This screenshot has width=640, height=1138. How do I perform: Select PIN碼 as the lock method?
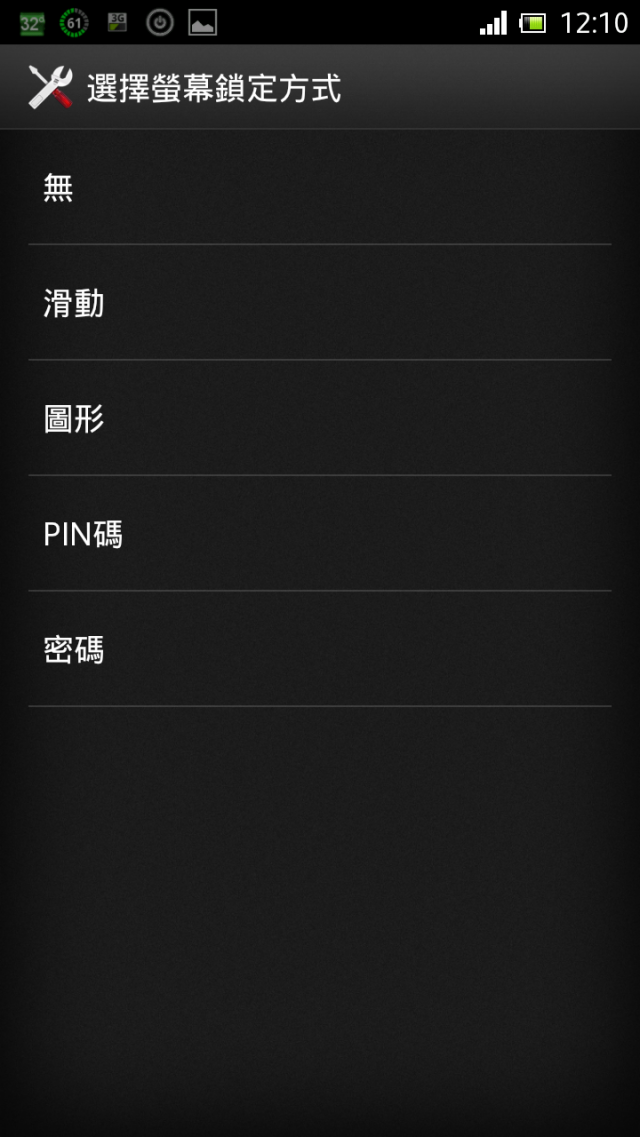[319, 534]
